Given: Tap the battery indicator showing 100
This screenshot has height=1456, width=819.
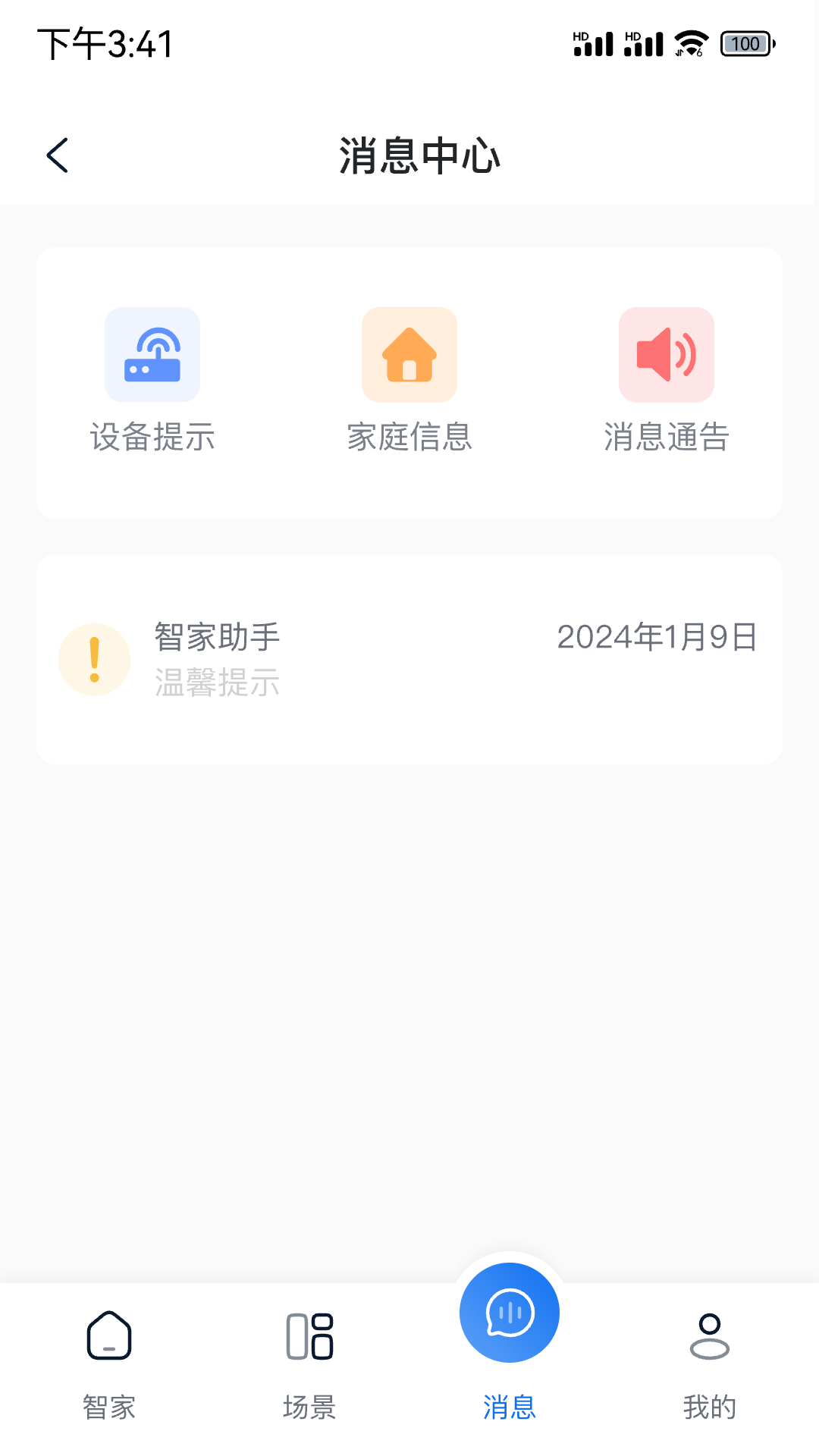Looking at the screenshot, I should [x=744, y=45].
